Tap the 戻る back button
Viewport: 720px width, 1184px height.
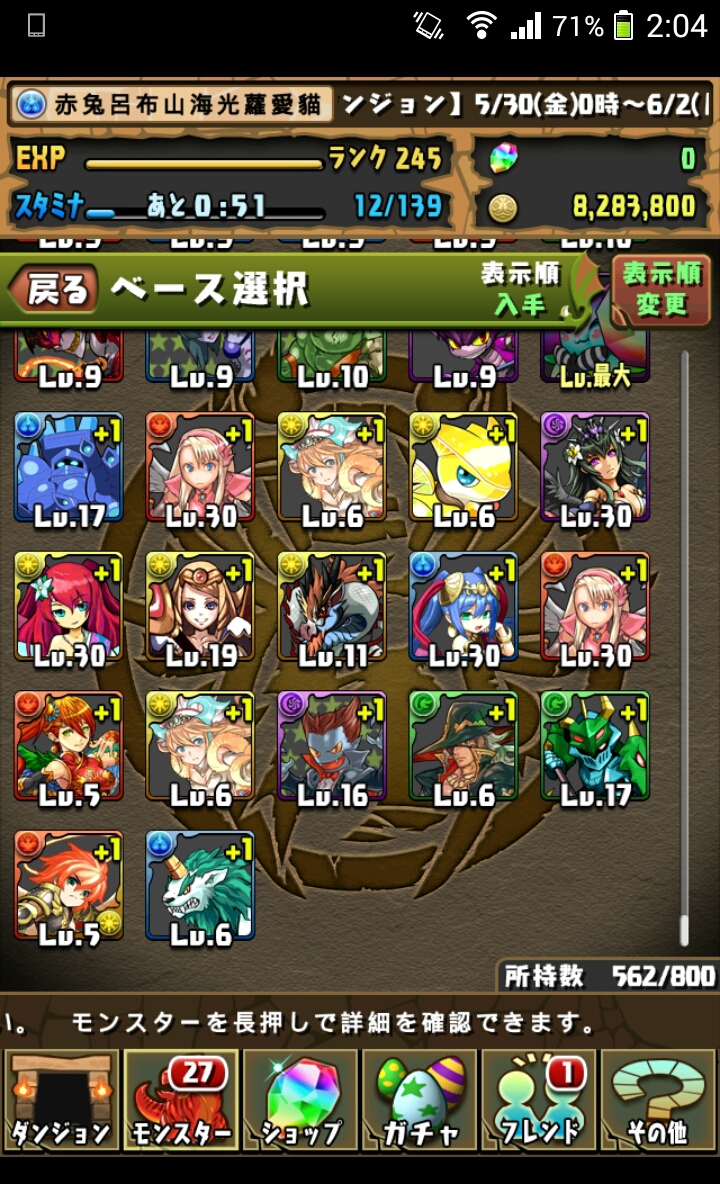click(54, 290)
